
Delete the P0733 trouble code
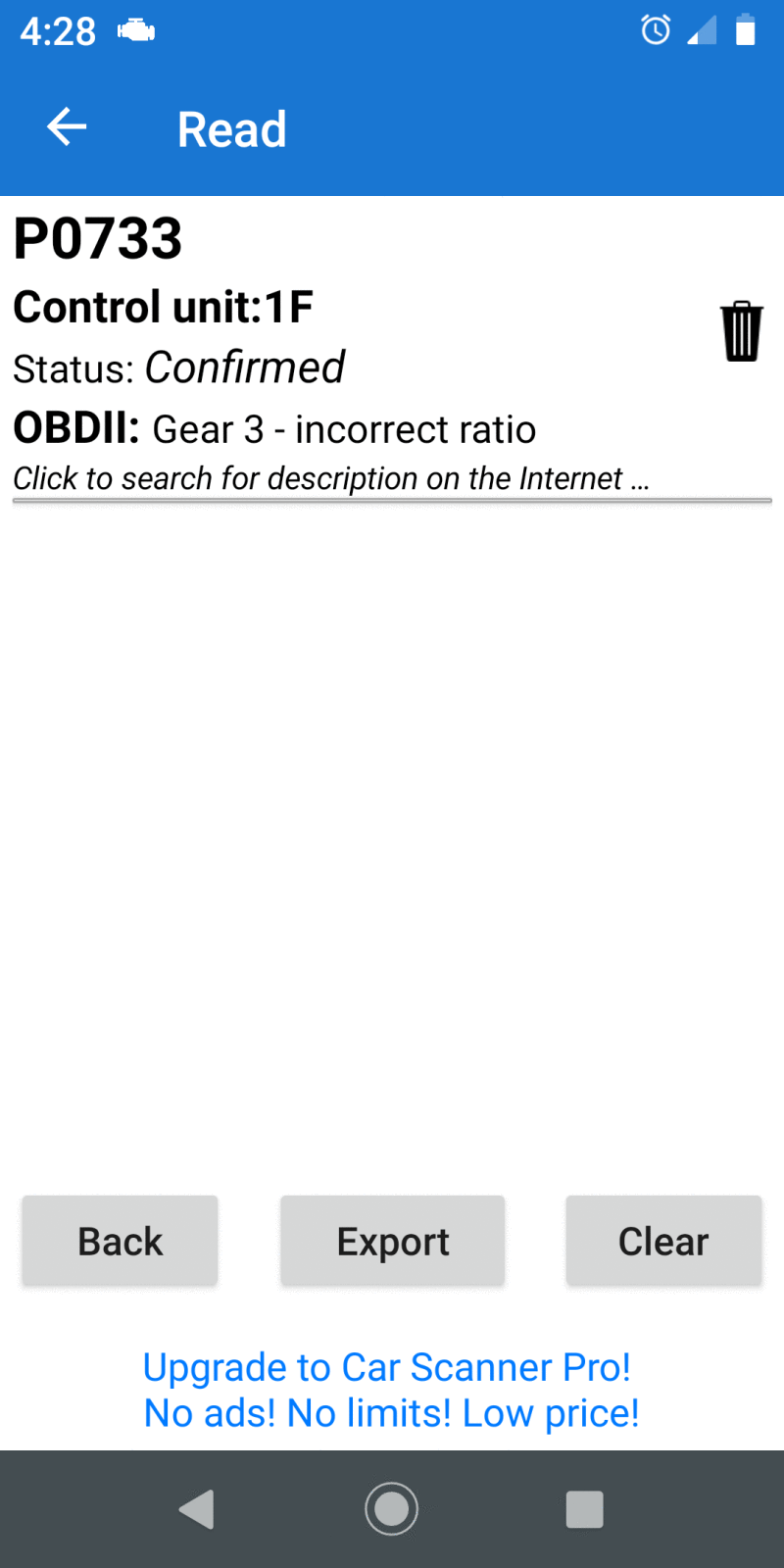pyautogui.click(x=741, y=331)
